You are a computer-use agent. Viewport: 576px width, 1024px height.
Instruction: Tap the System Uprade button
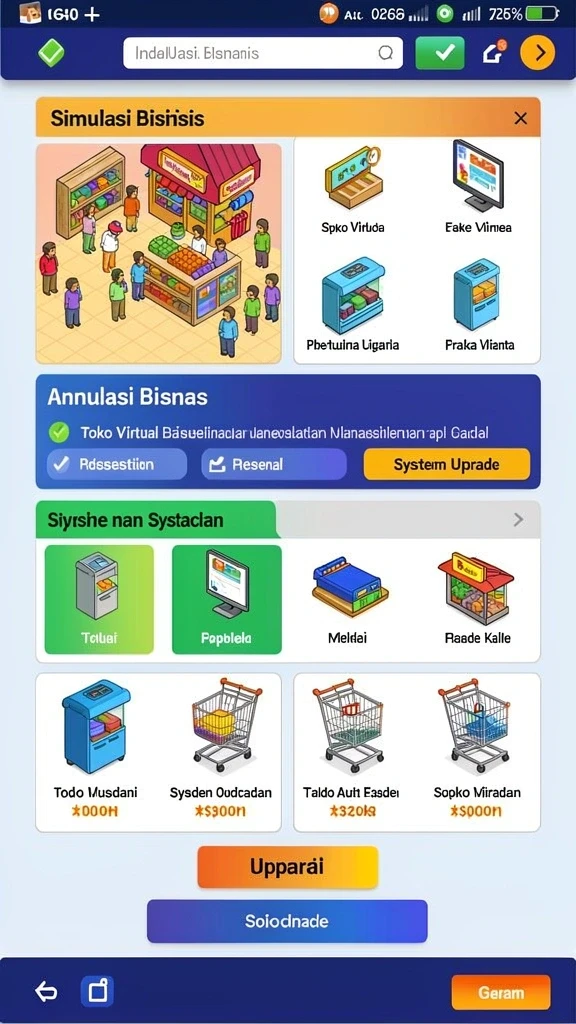click(x=447, y=464)
